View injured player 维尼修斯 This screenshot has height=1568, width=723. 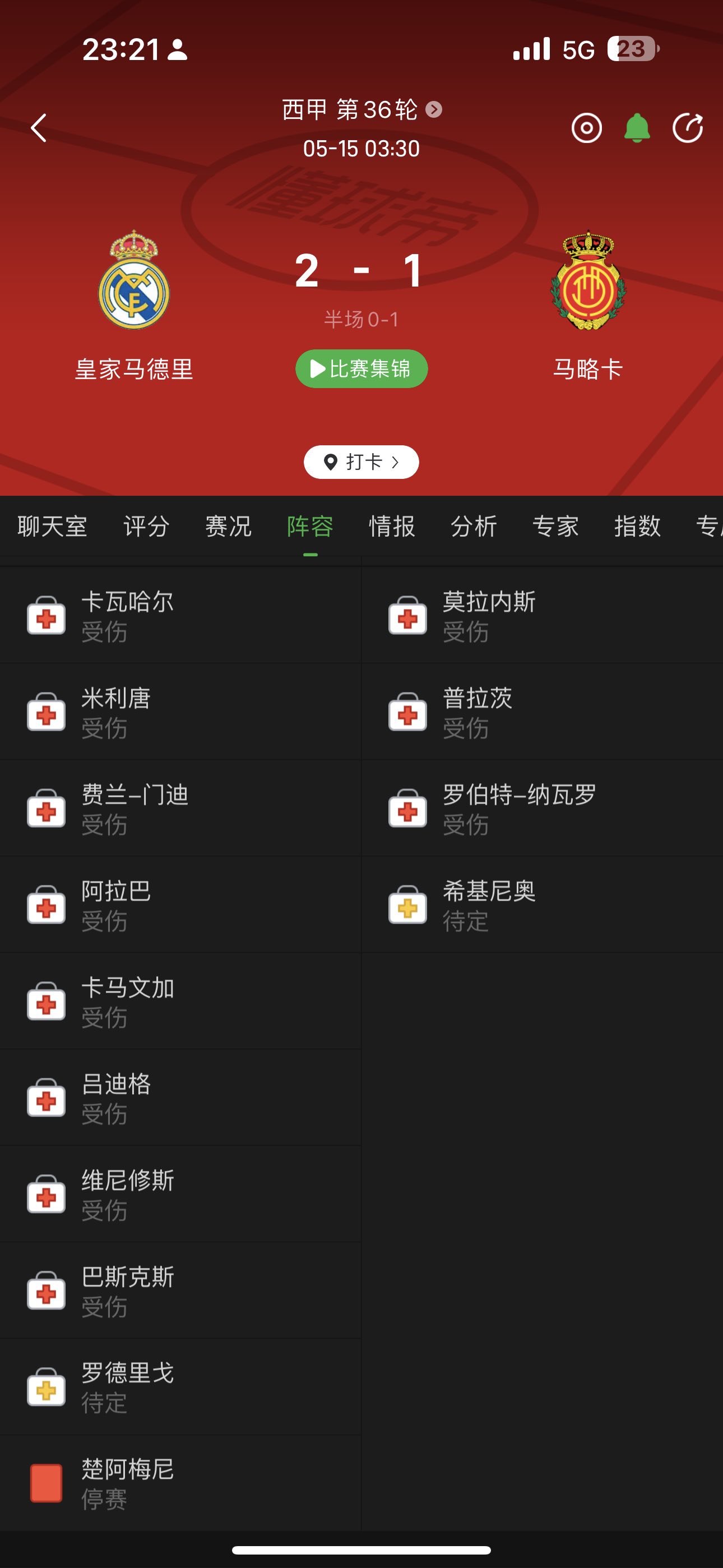[x=180, y=1195]
